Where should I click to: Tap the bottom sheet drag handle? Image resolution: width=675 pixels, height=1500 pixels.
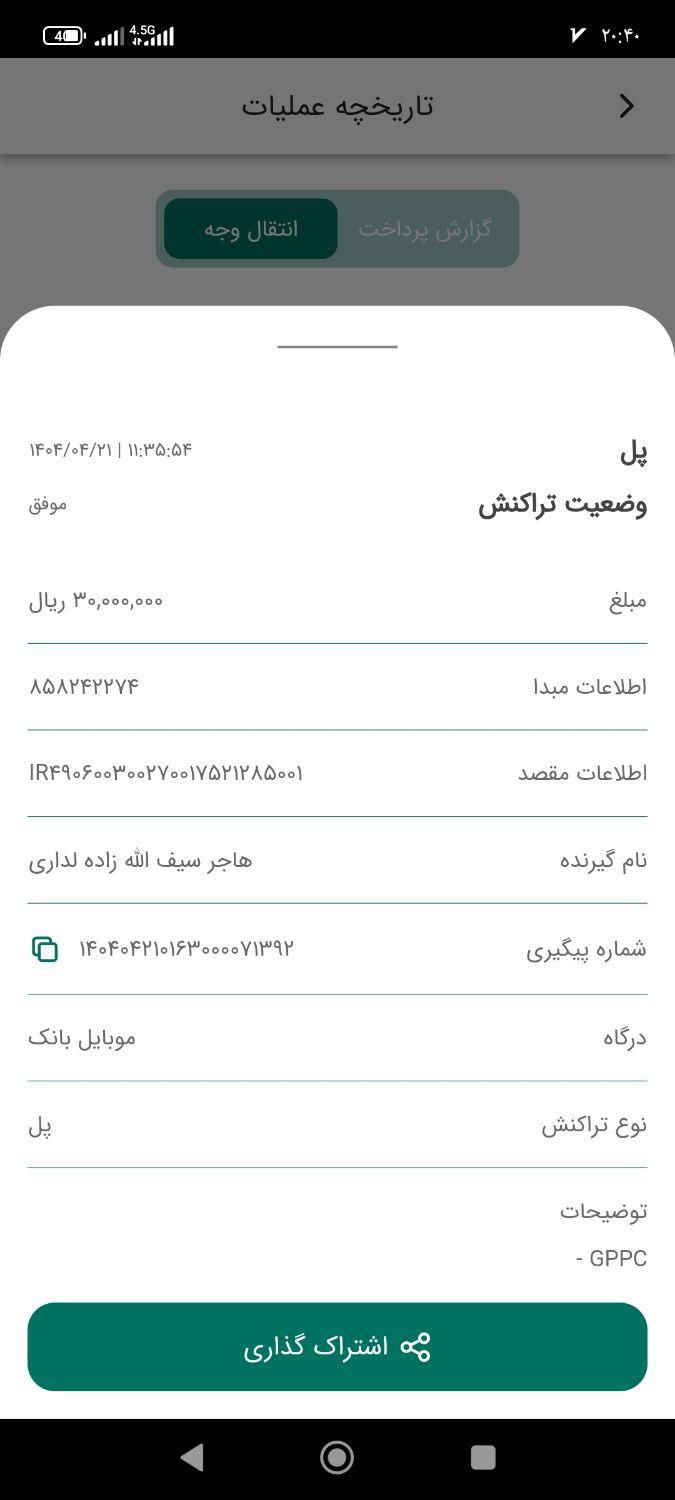point(337,346)
